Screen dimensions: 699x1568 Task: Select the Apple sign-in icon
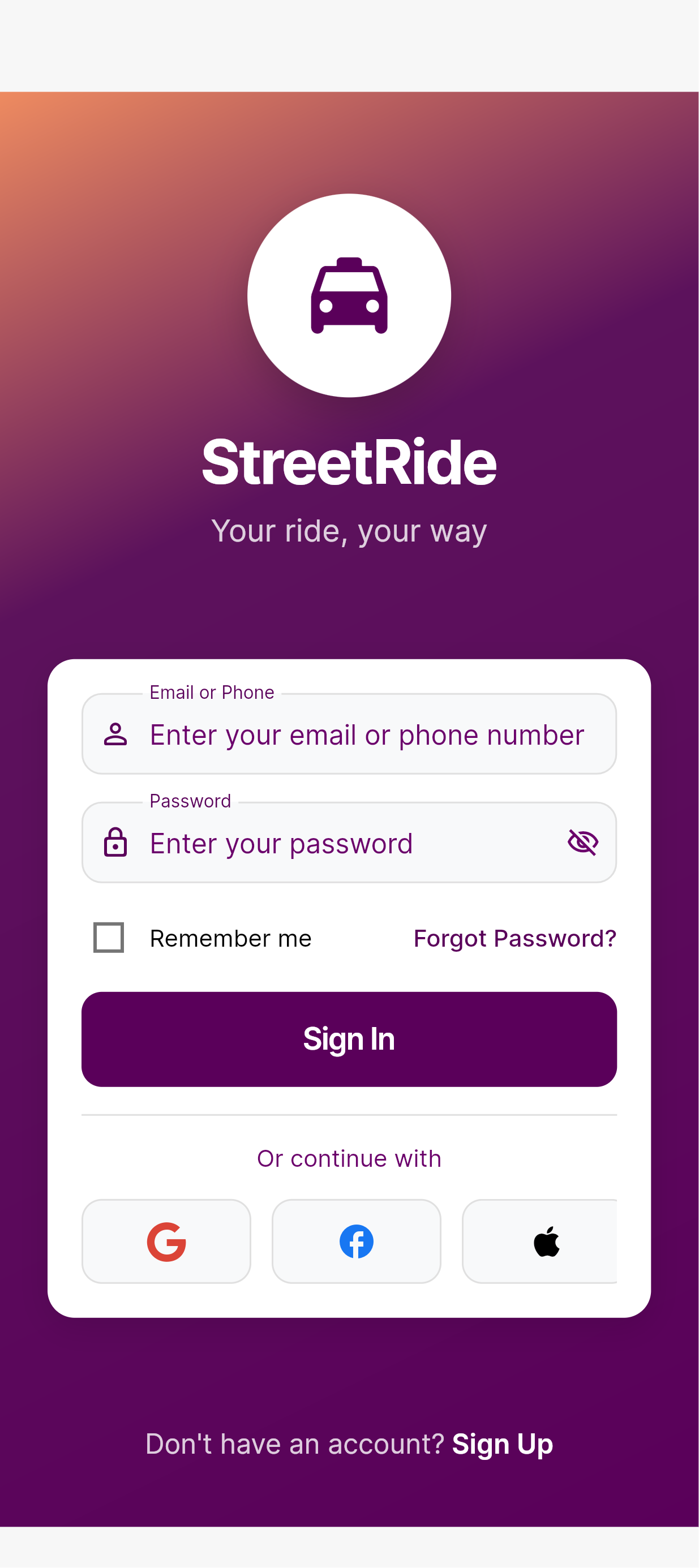(547, 1241)
